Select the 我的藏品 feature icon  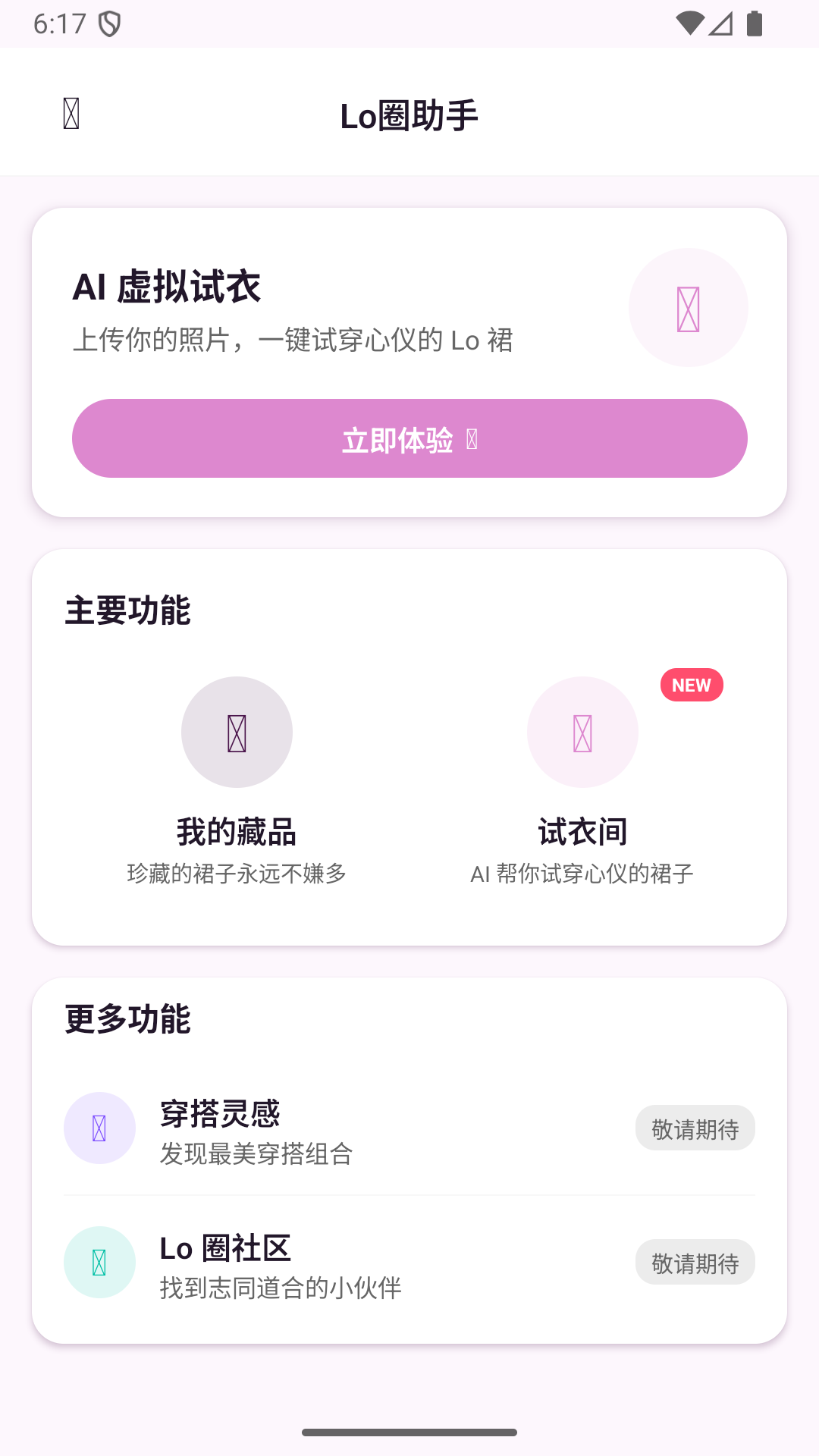(x=237, y=731)
